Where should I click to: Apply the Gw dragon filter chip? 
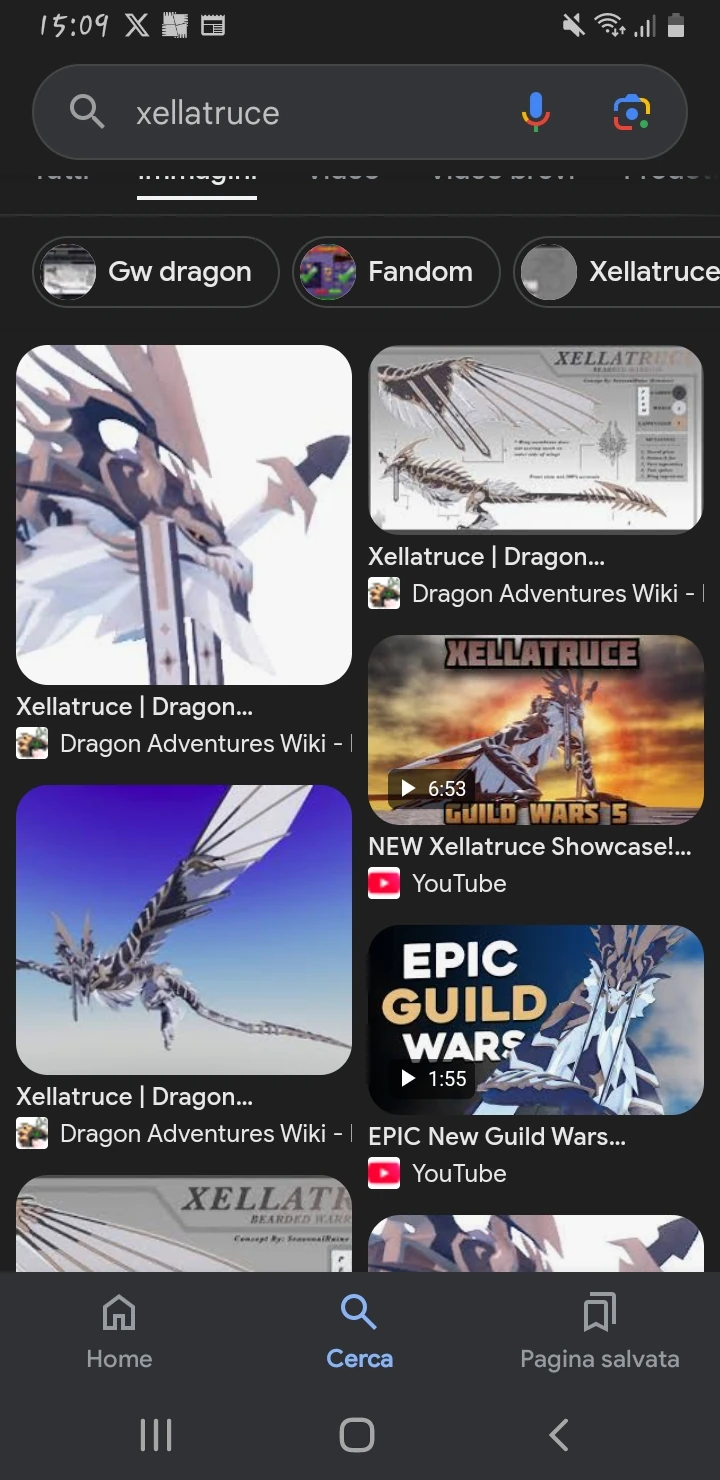155,271
